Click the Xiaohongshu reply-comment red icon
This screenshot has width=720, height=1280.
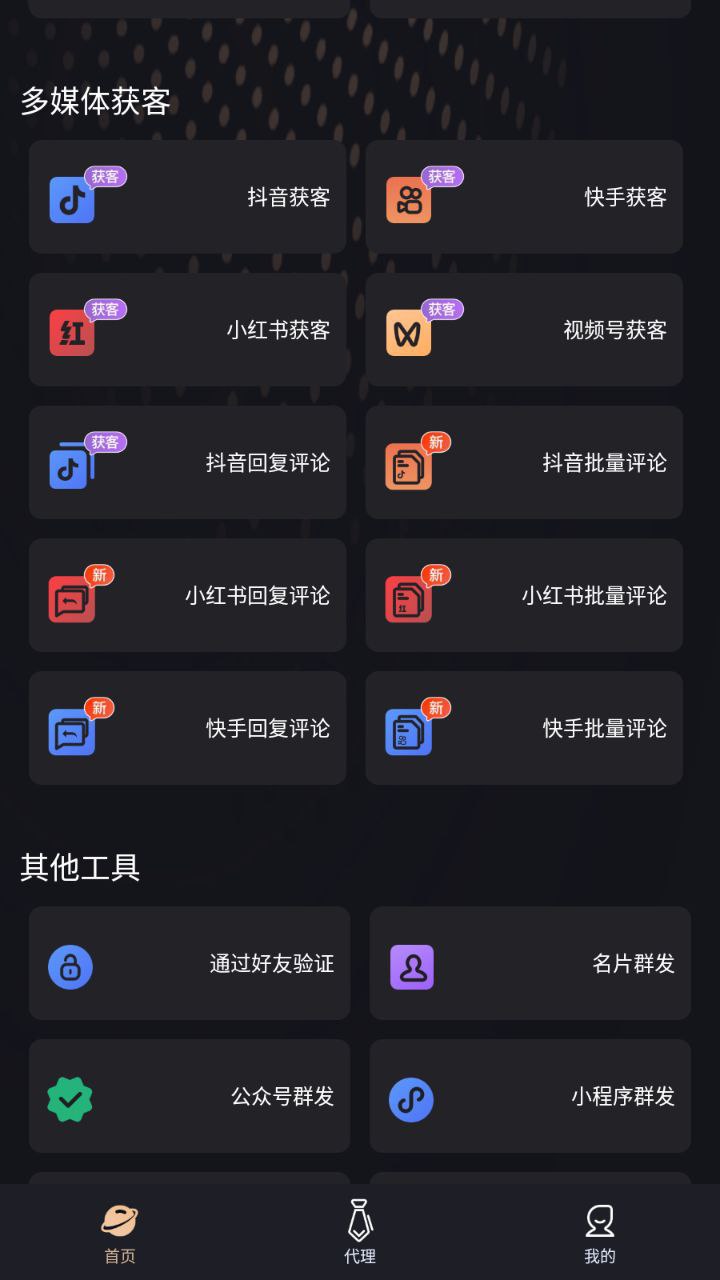[x=71, y=596]
